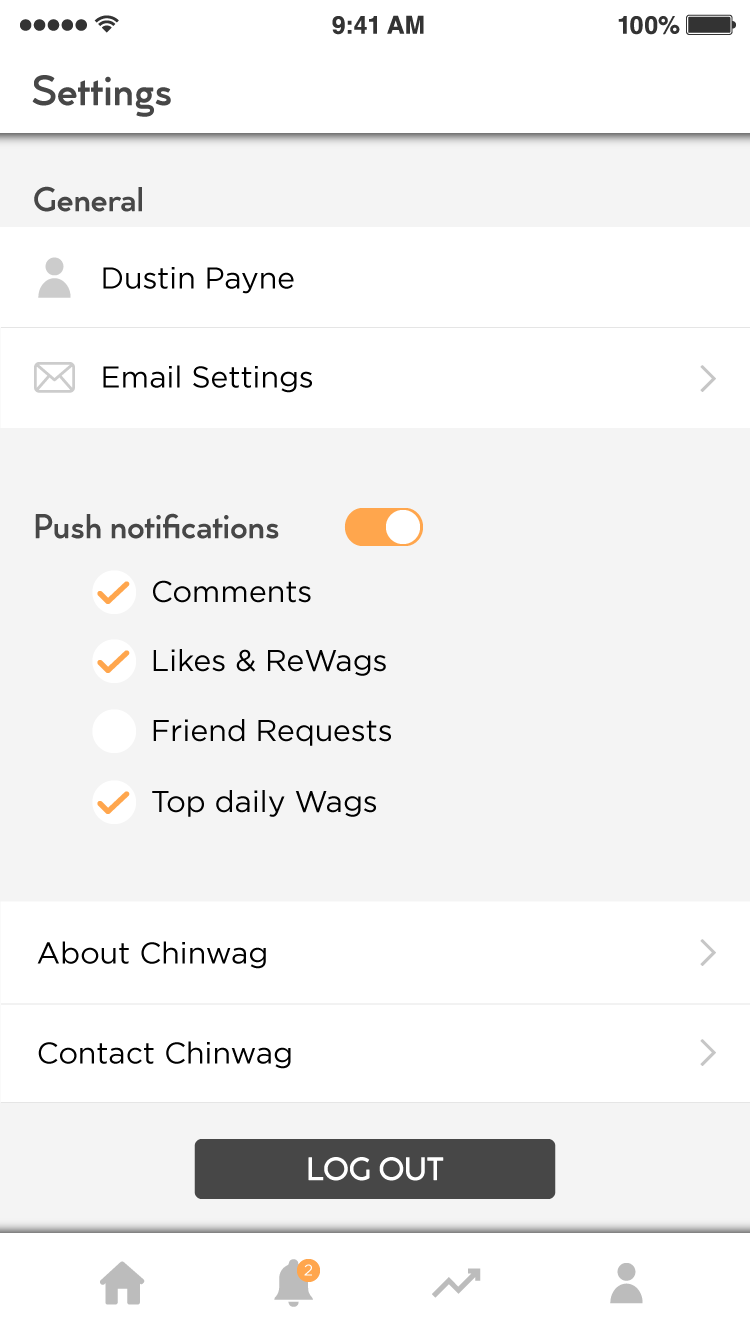Switch to the trending tab
This screenshot has height=1334, width=750.
(x=457, y=1283)
